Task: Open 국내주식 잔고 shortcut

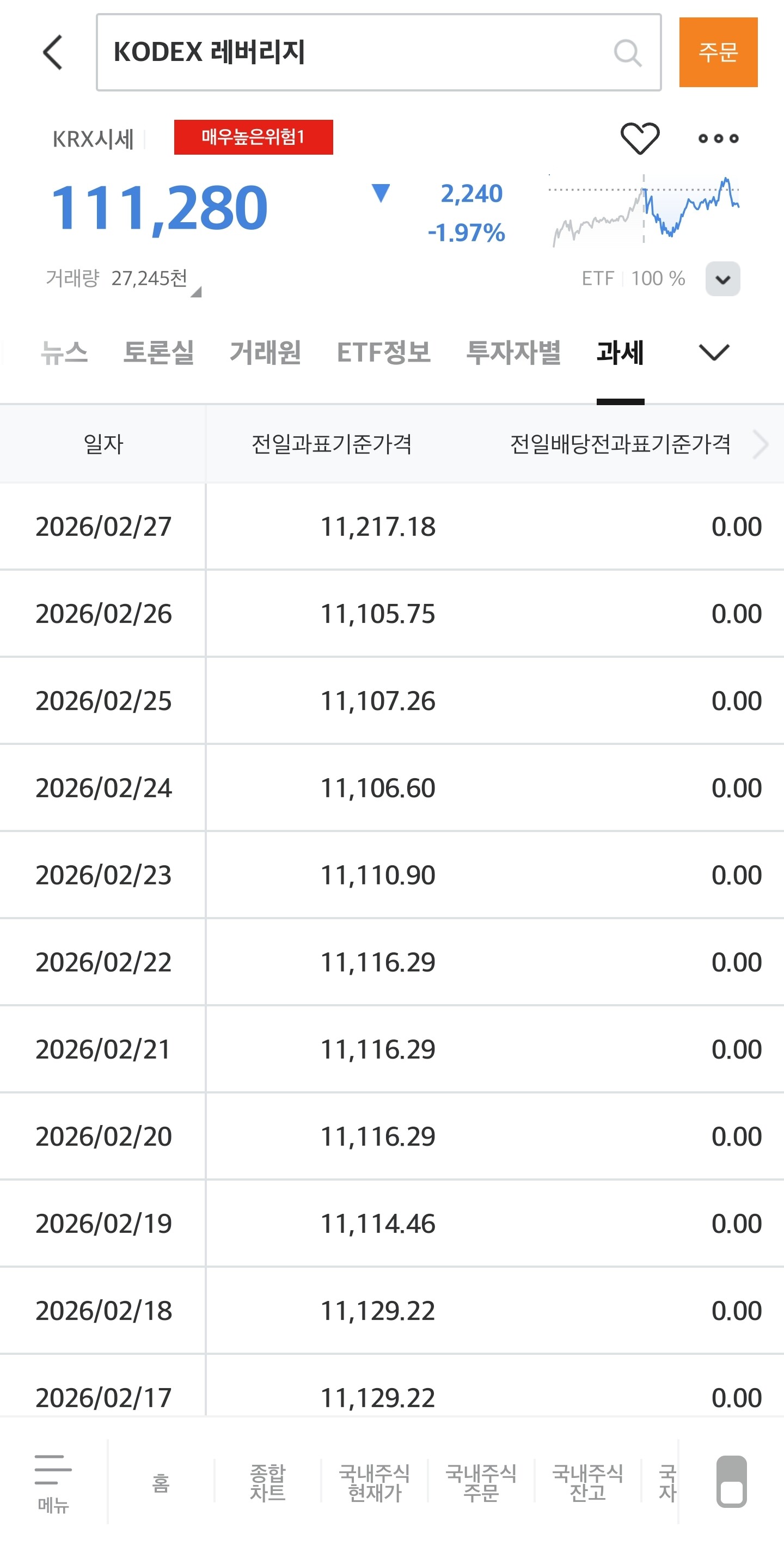Action: (x=588, y=1482)
